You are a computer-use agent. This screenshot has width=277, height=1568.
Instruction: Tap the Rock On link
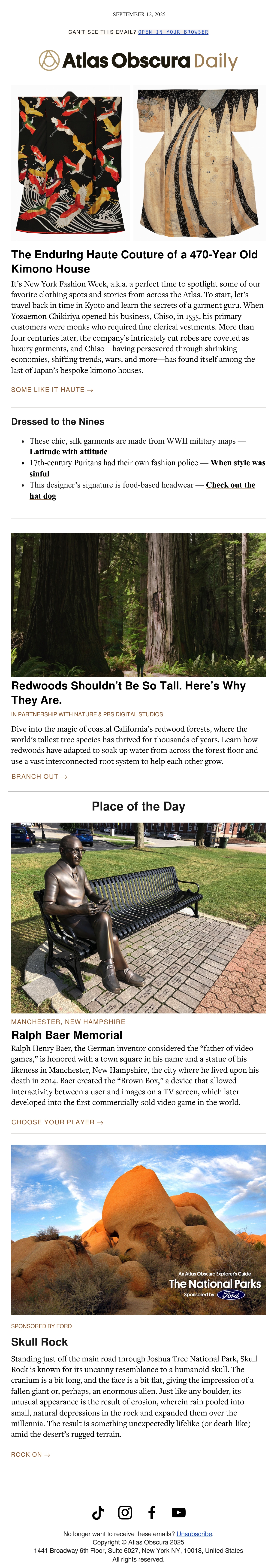30,1455
